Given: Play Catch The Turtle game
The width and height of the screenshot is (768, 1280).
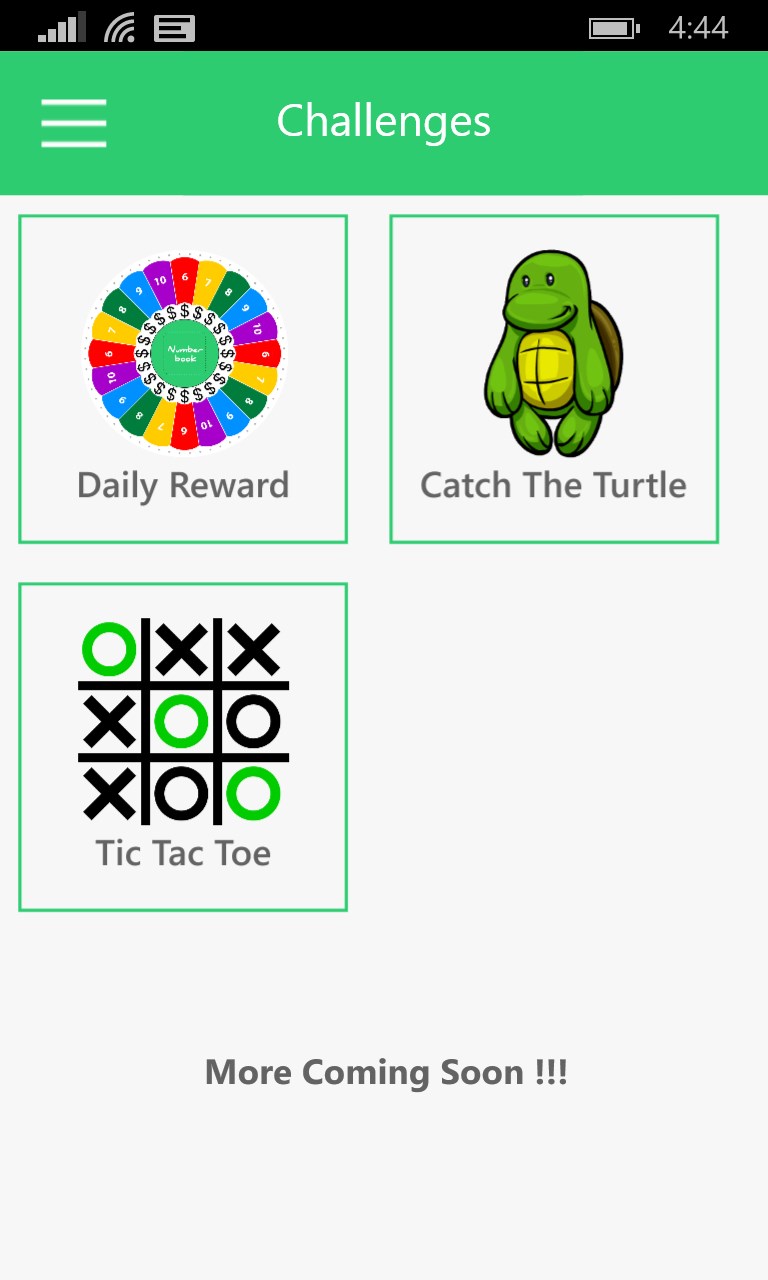Looking at the screenshot, I should [554, 379].
